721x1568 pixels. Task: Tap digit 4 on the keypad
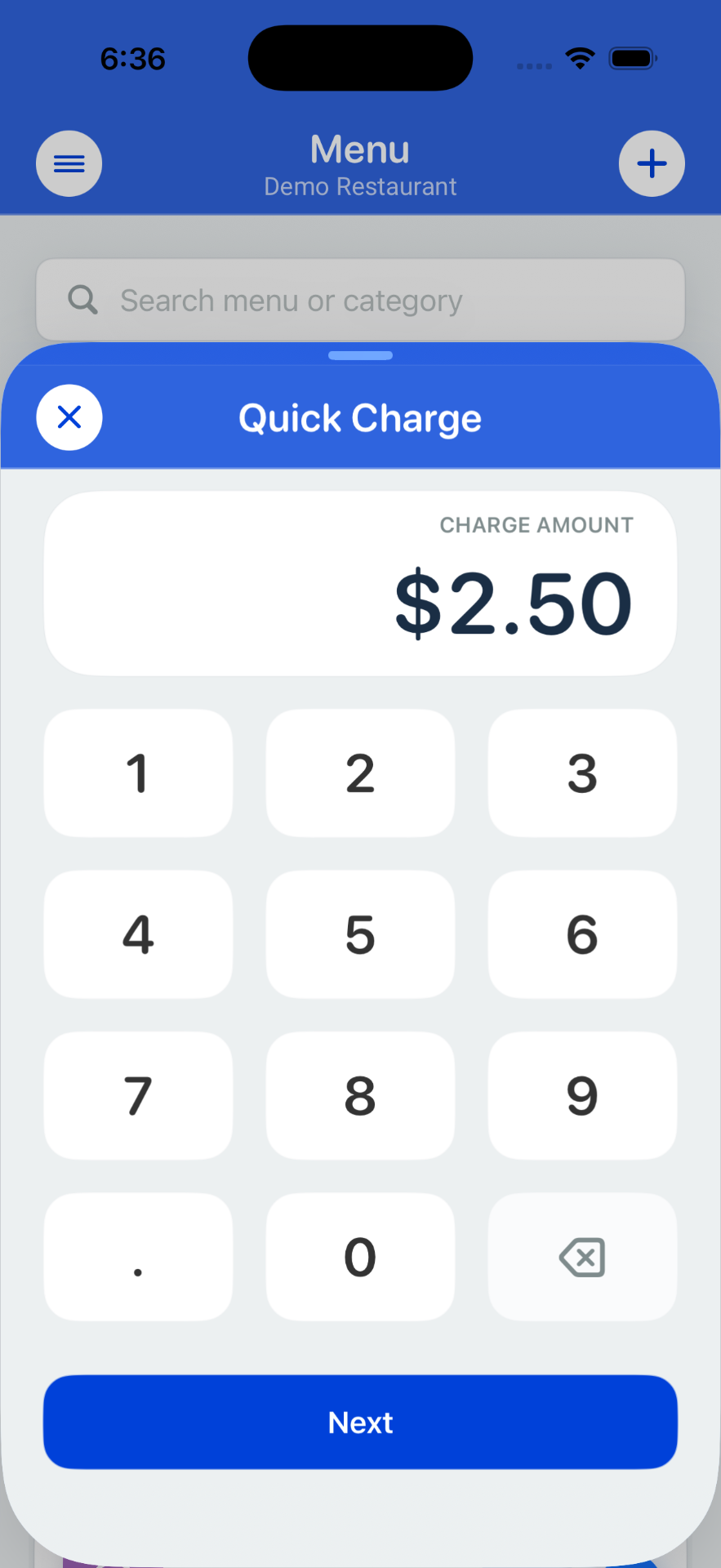pyautogui.click(x=137, y=933)
